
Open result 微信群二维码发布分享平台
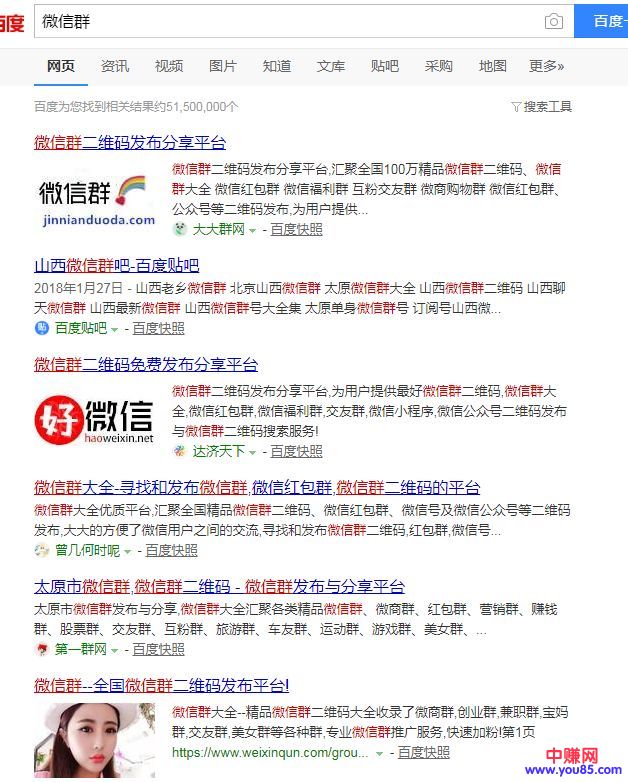coord(130,142)
